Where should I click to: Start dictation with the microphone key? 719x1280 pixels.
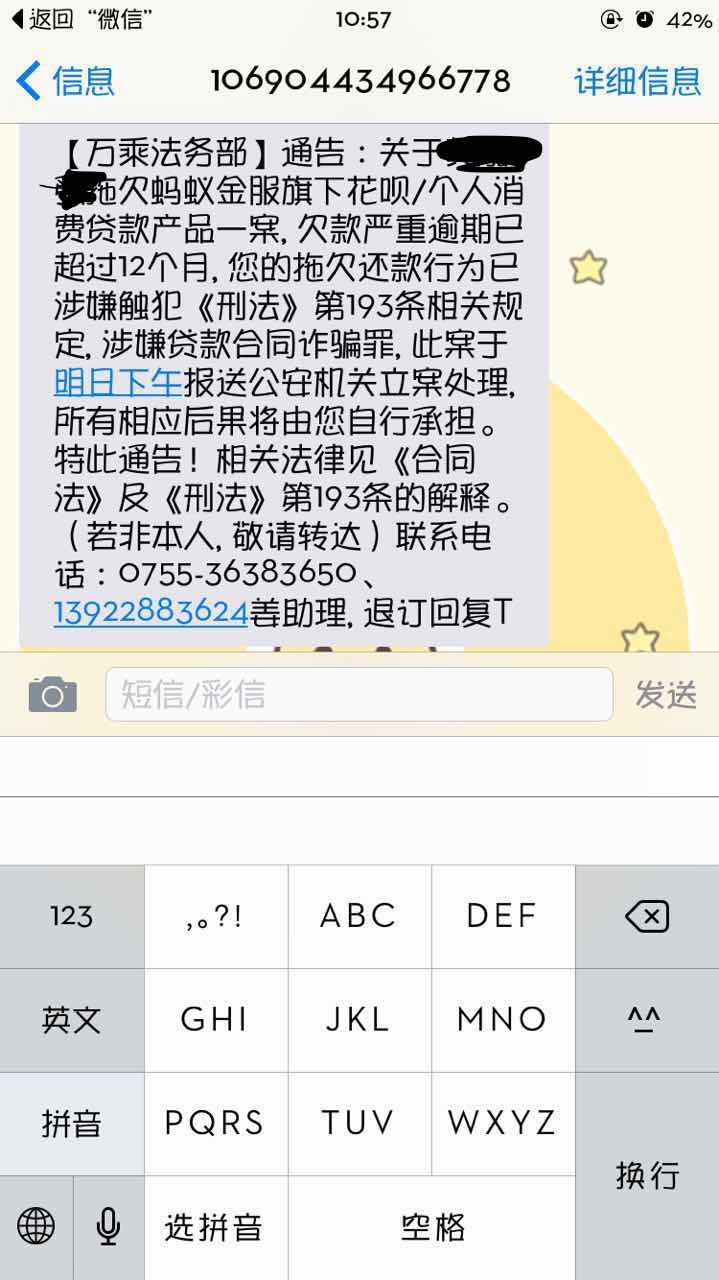[x=108, y=1226]
